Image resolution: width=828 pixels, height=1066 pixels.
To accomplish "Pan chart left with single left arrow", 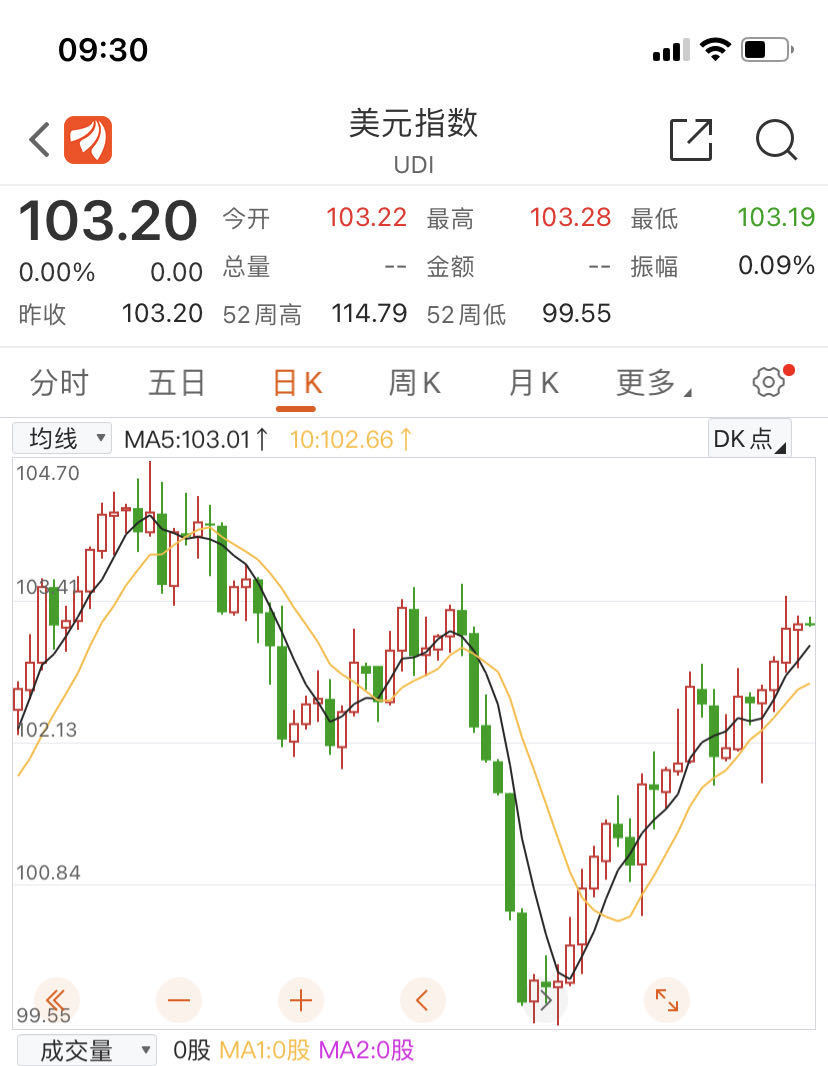I will [x=423, y=999].
